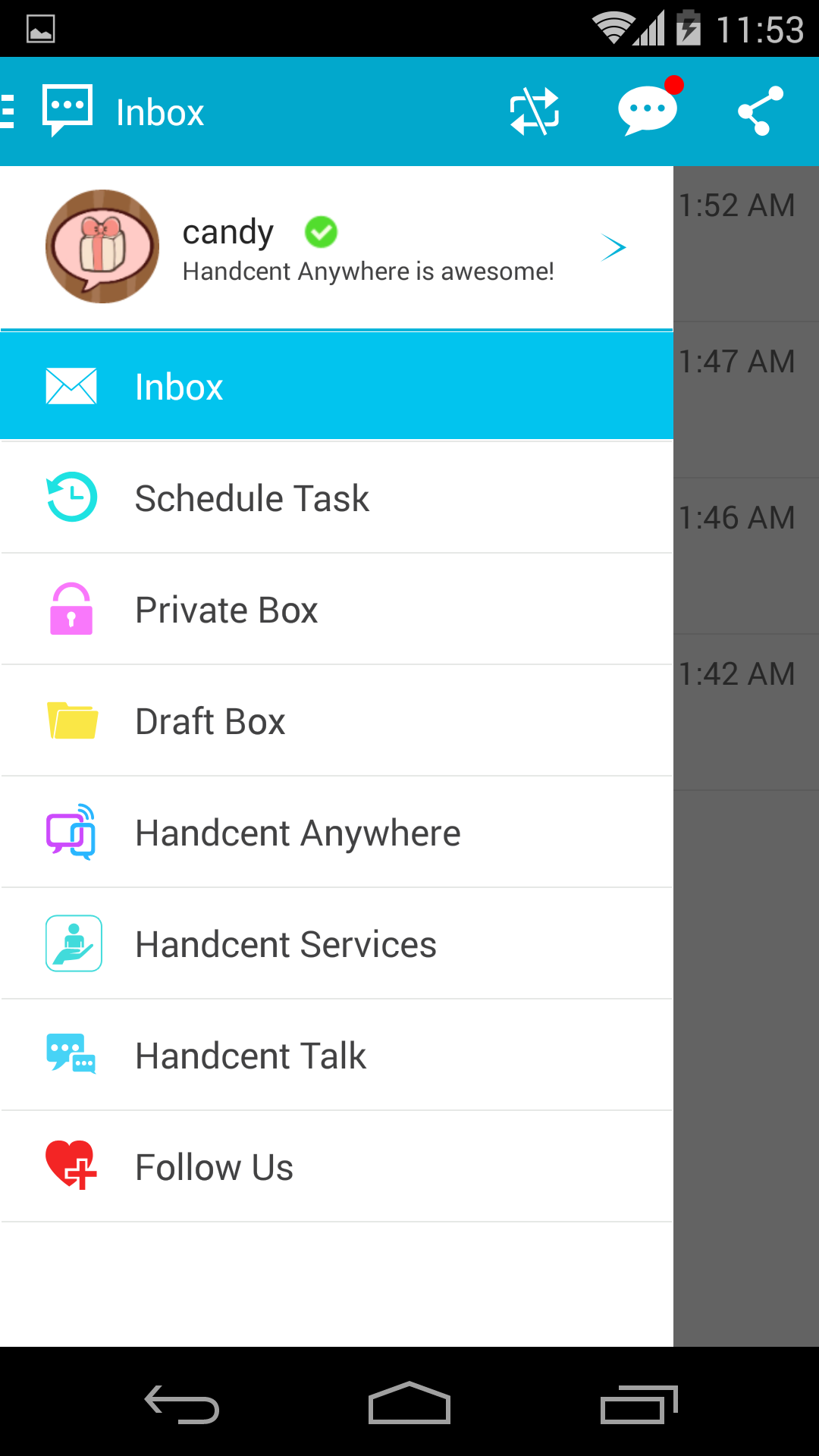Tap the candy profile avatar picture
Image resolution: width=819 pixels, height=1456 pixels.
(x=102, y=246)
